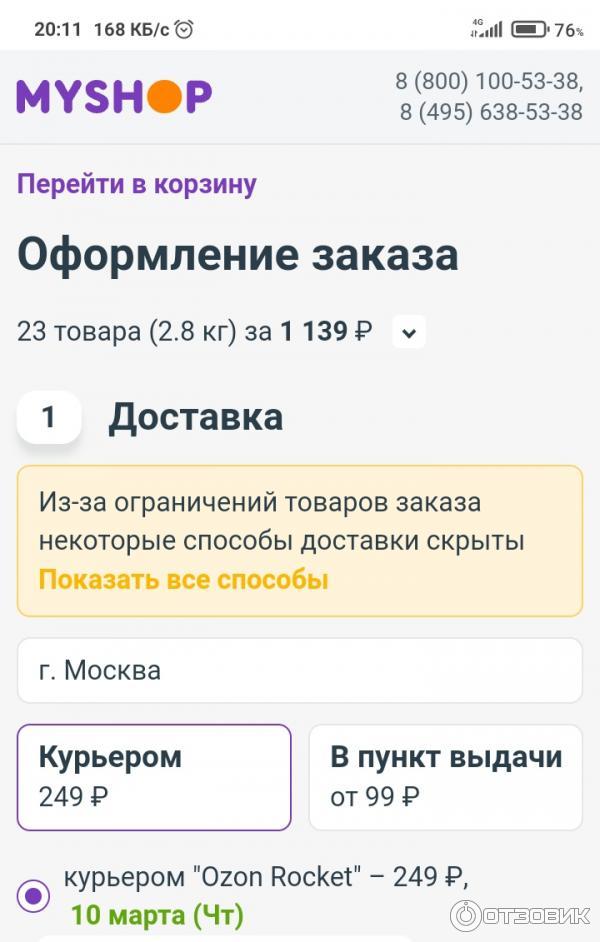Open the MYSHOP home logo
This screenshot has height=942, width=600.
114,96
